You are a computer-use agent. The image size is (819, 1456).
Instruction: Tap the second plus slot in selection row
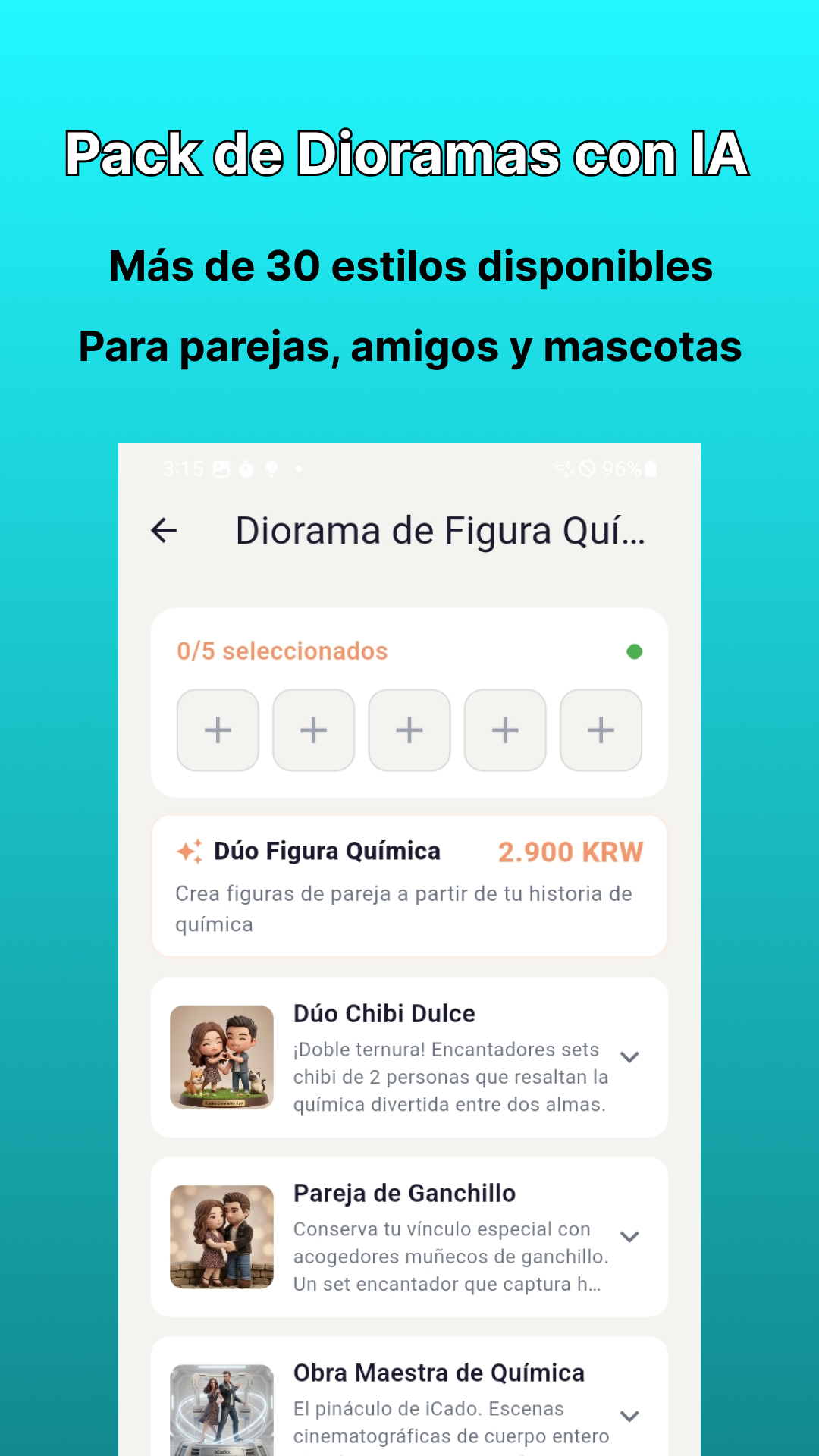pyautogui.click(x=313, y=730)
